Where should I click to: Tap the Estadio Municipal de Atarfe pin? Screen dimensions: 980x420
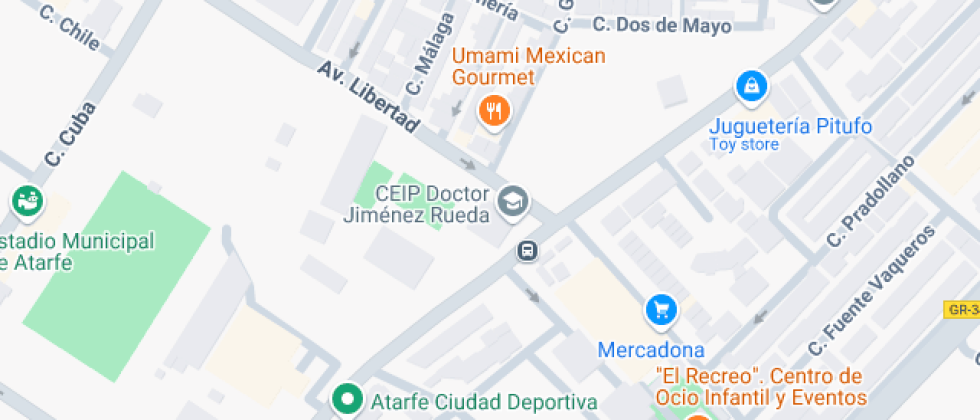coord(28,201)
